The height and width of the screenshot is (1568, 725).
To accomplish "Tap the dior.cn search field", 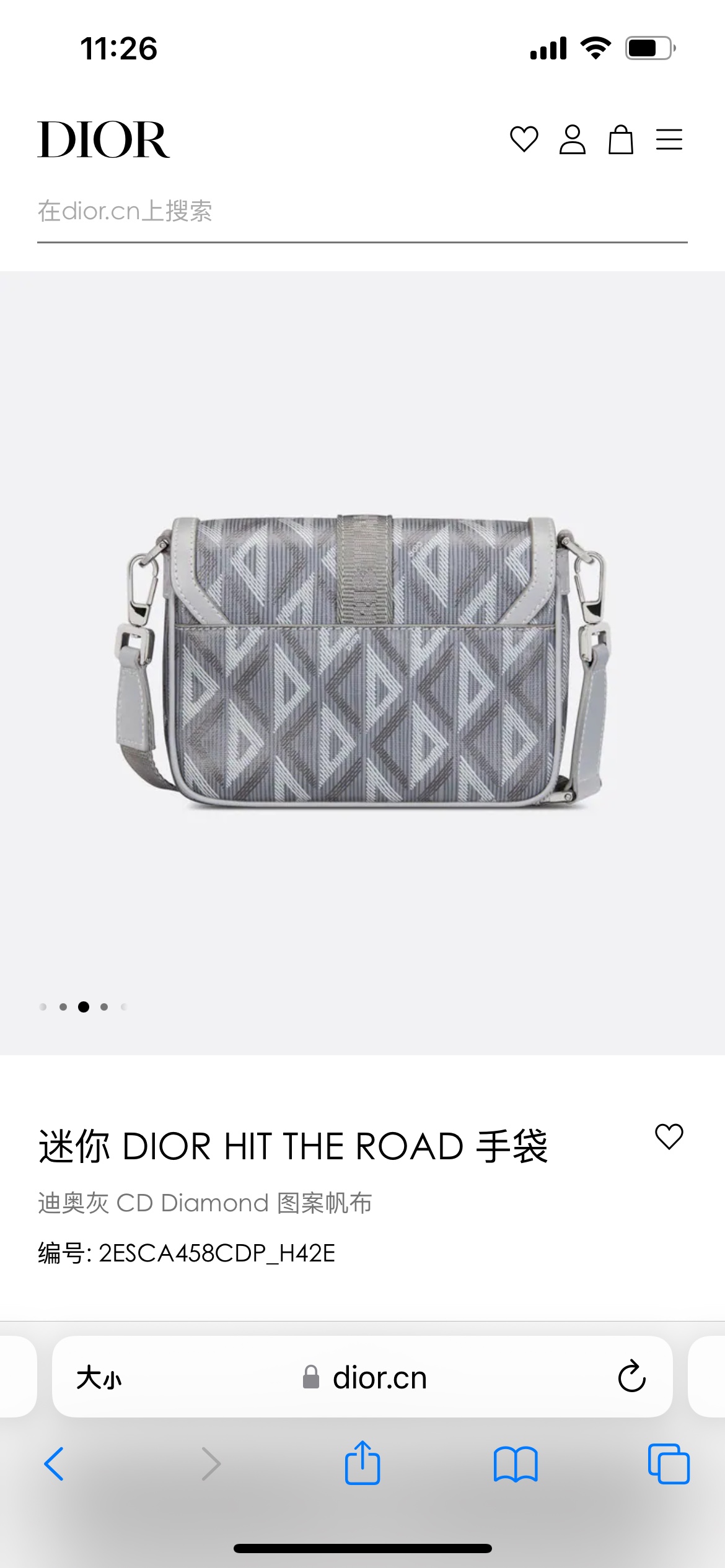I will [362, 212].
